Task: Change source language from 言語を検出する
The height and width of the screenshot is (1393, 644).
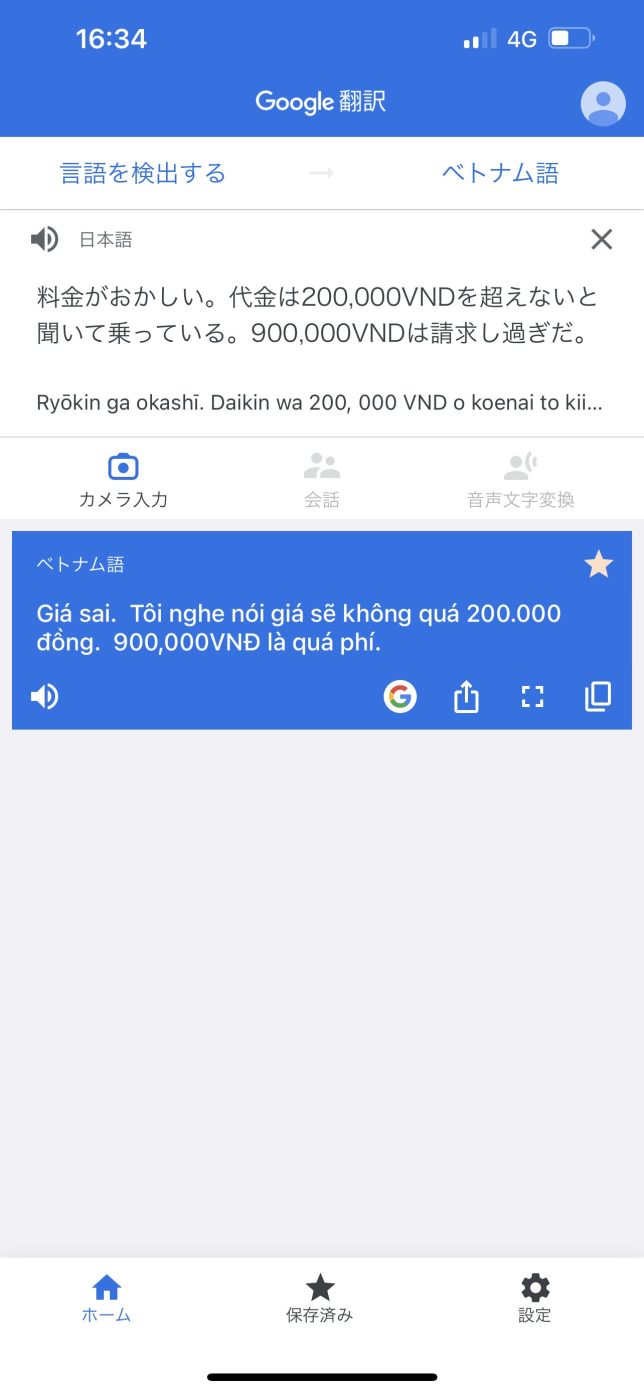Action: tap(143, 173)
